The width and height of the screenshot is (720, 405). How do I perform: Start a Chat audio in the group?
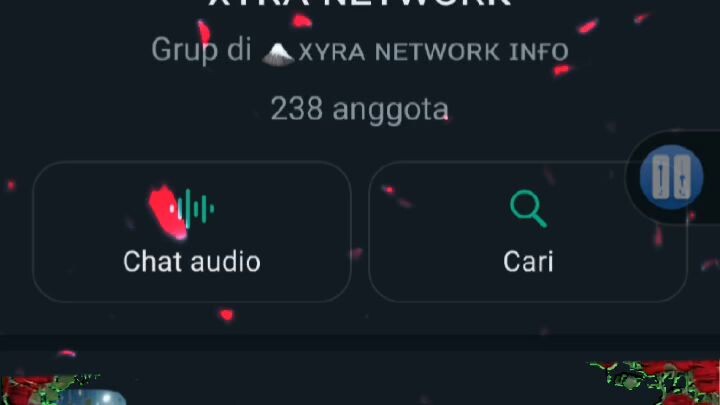point(191,231)
